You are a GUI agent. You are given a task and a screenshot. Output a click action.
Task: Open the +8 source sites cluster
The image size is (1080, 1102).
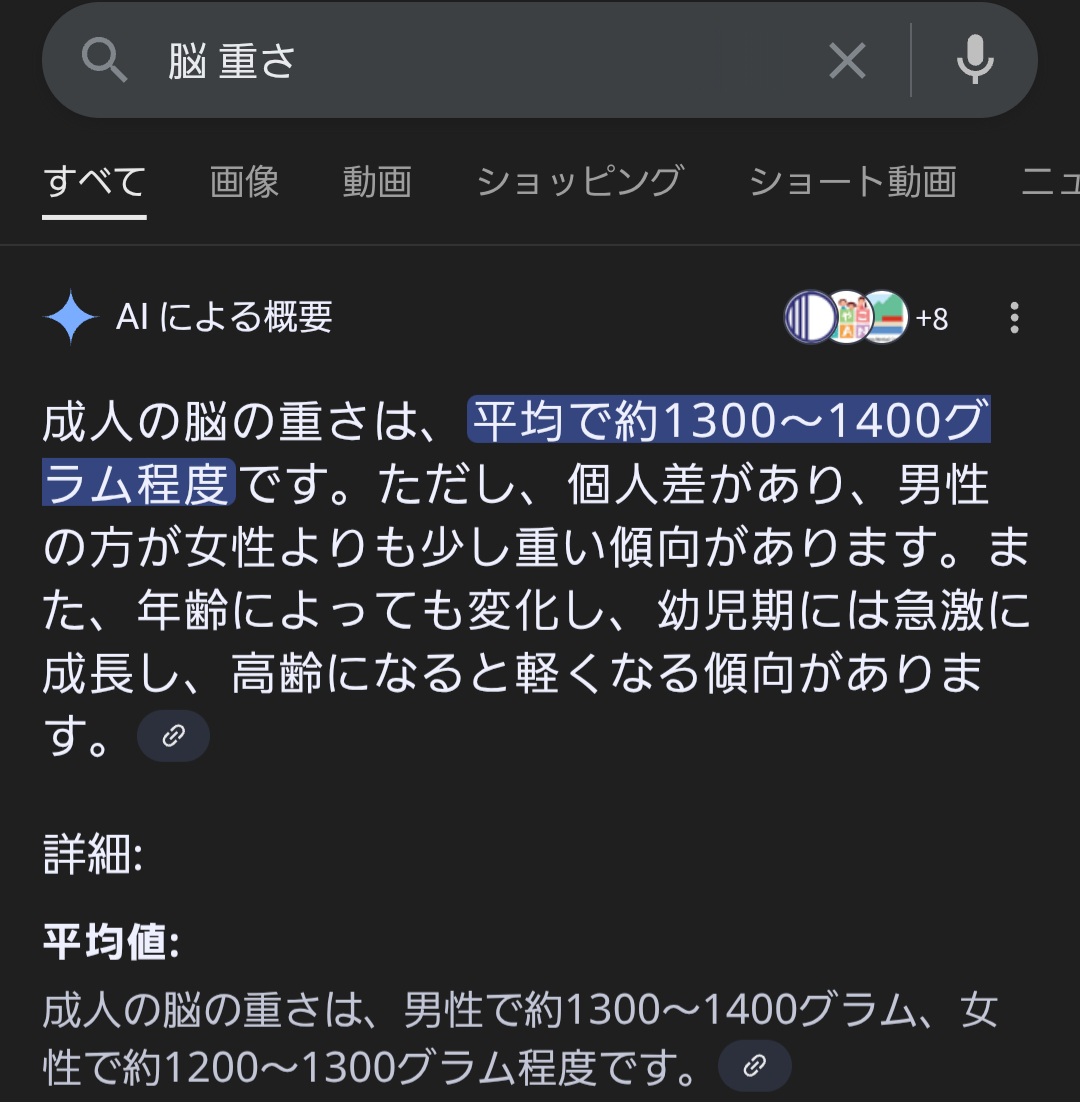tap(866, 318)
